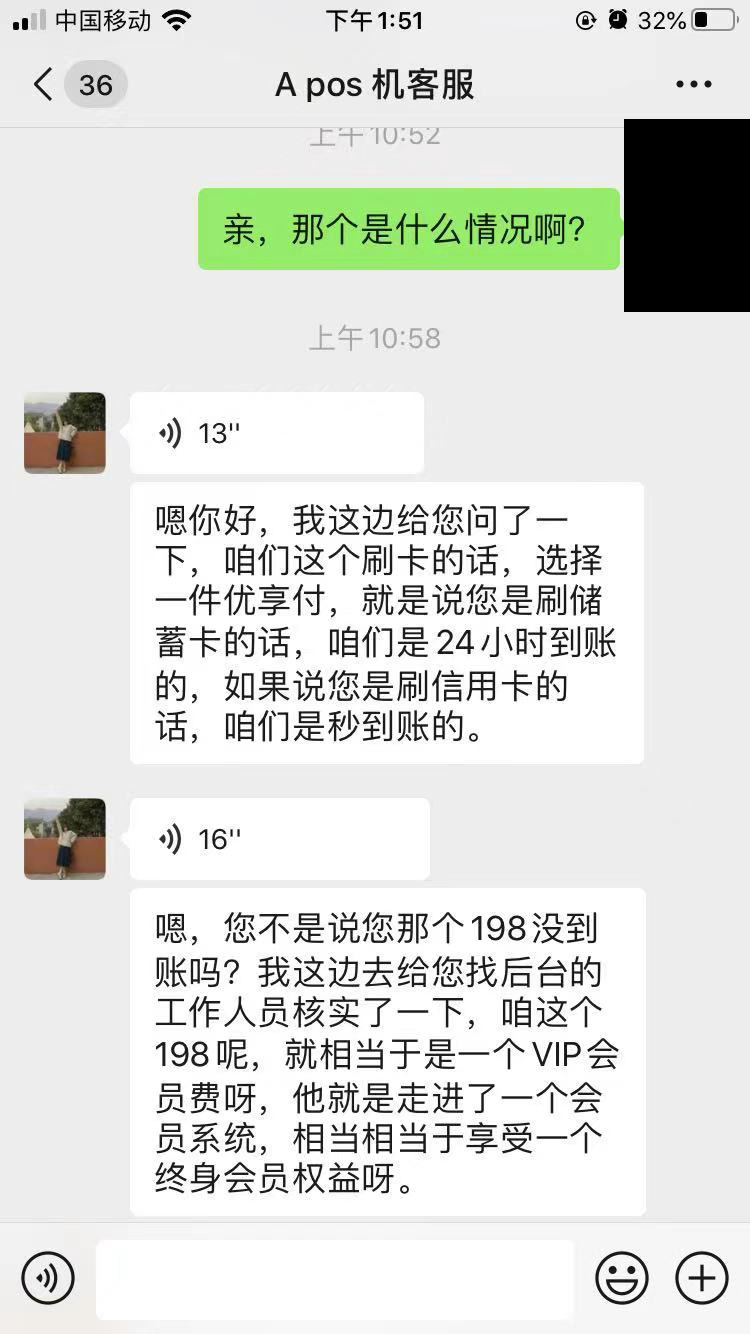Switch to voice input mode

tap(47, 1278)
